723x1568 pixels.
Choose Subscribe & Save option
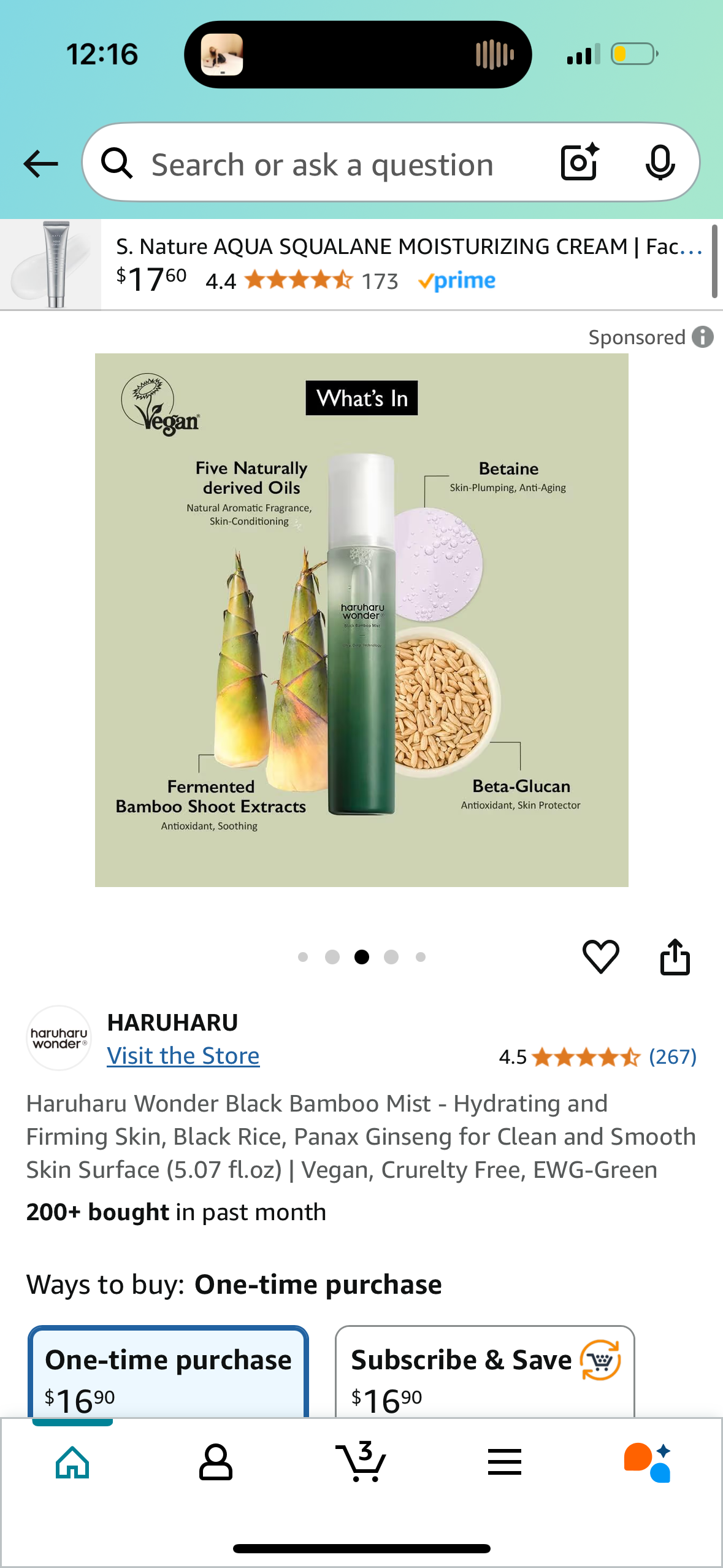(484, 1374)
